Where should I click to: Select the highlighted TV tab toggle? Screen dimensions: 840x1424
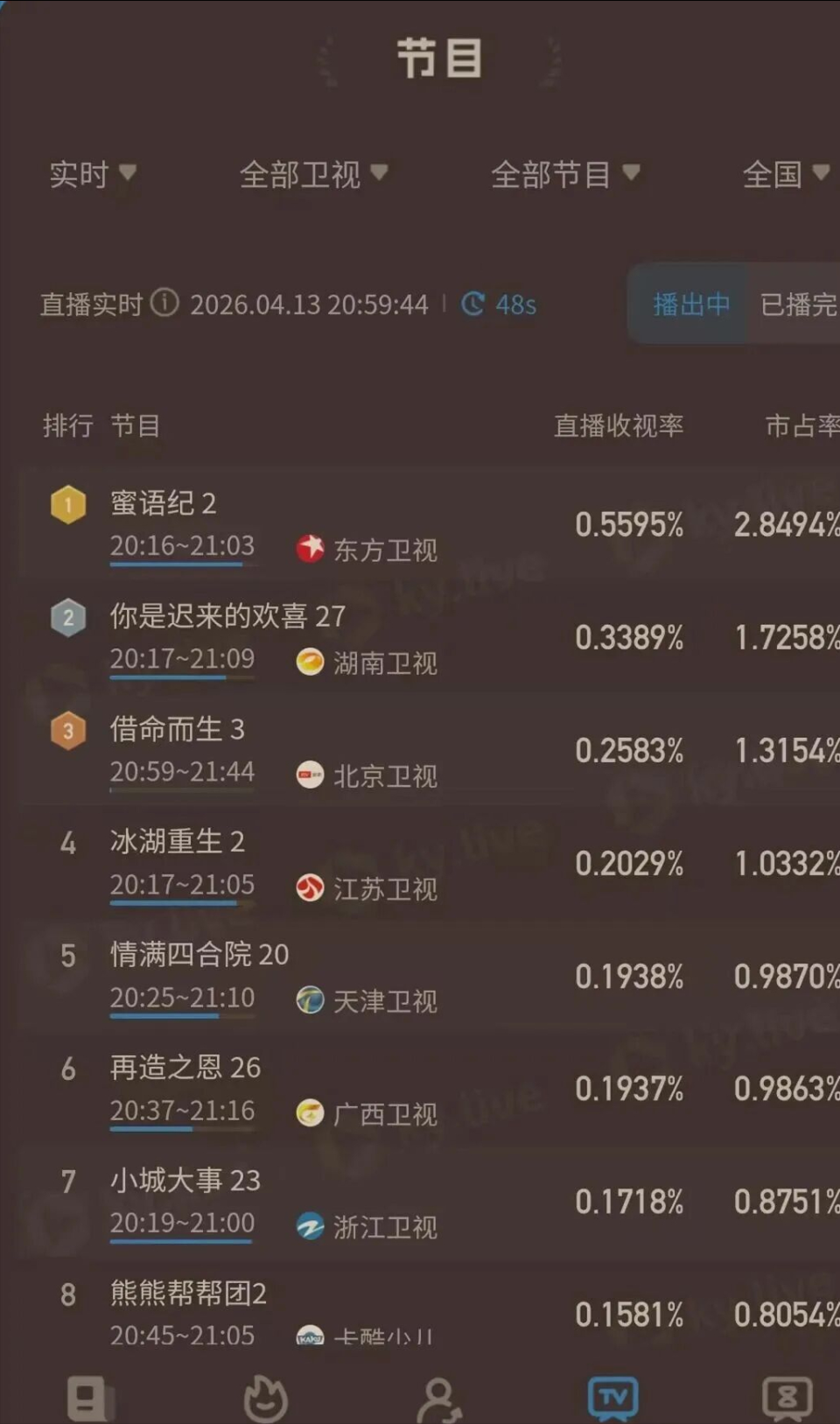coord(613,1394)
